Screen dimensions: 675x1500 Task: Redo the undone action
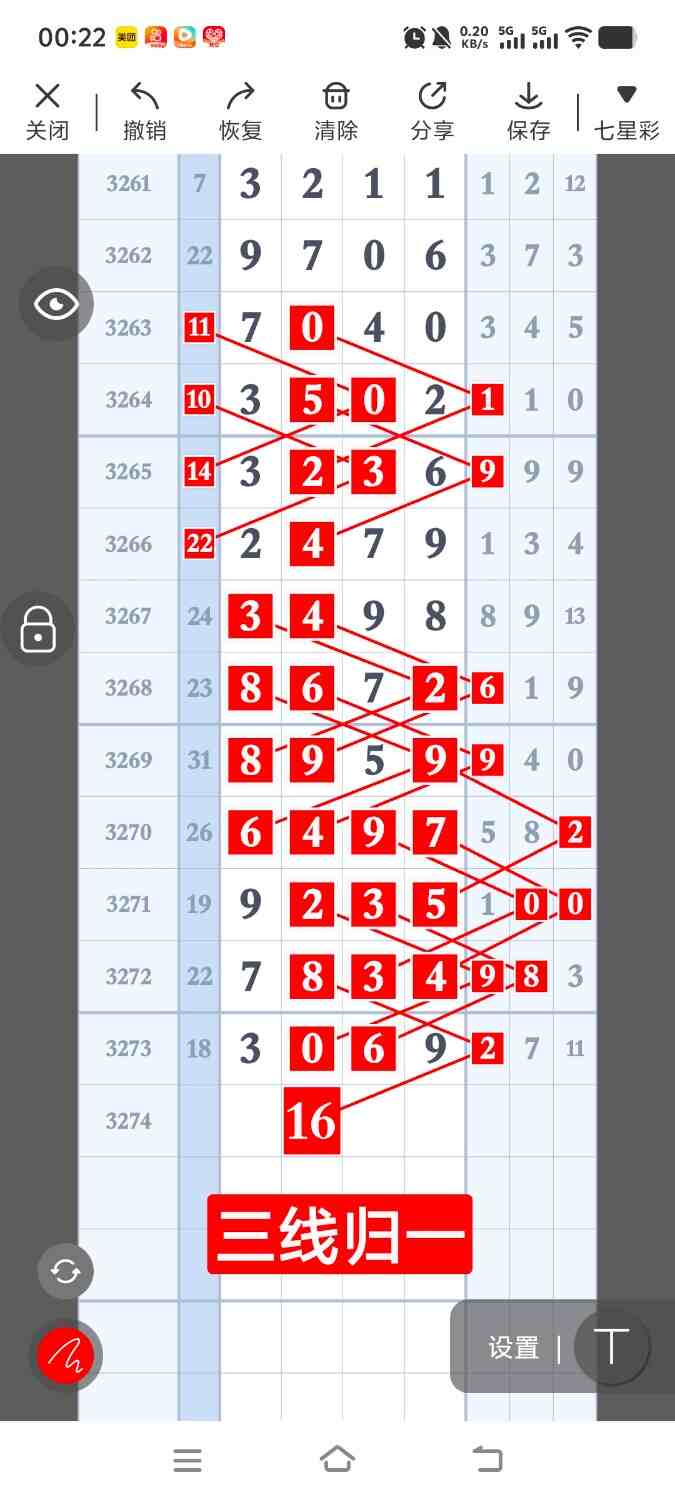(x=241, y=111)
